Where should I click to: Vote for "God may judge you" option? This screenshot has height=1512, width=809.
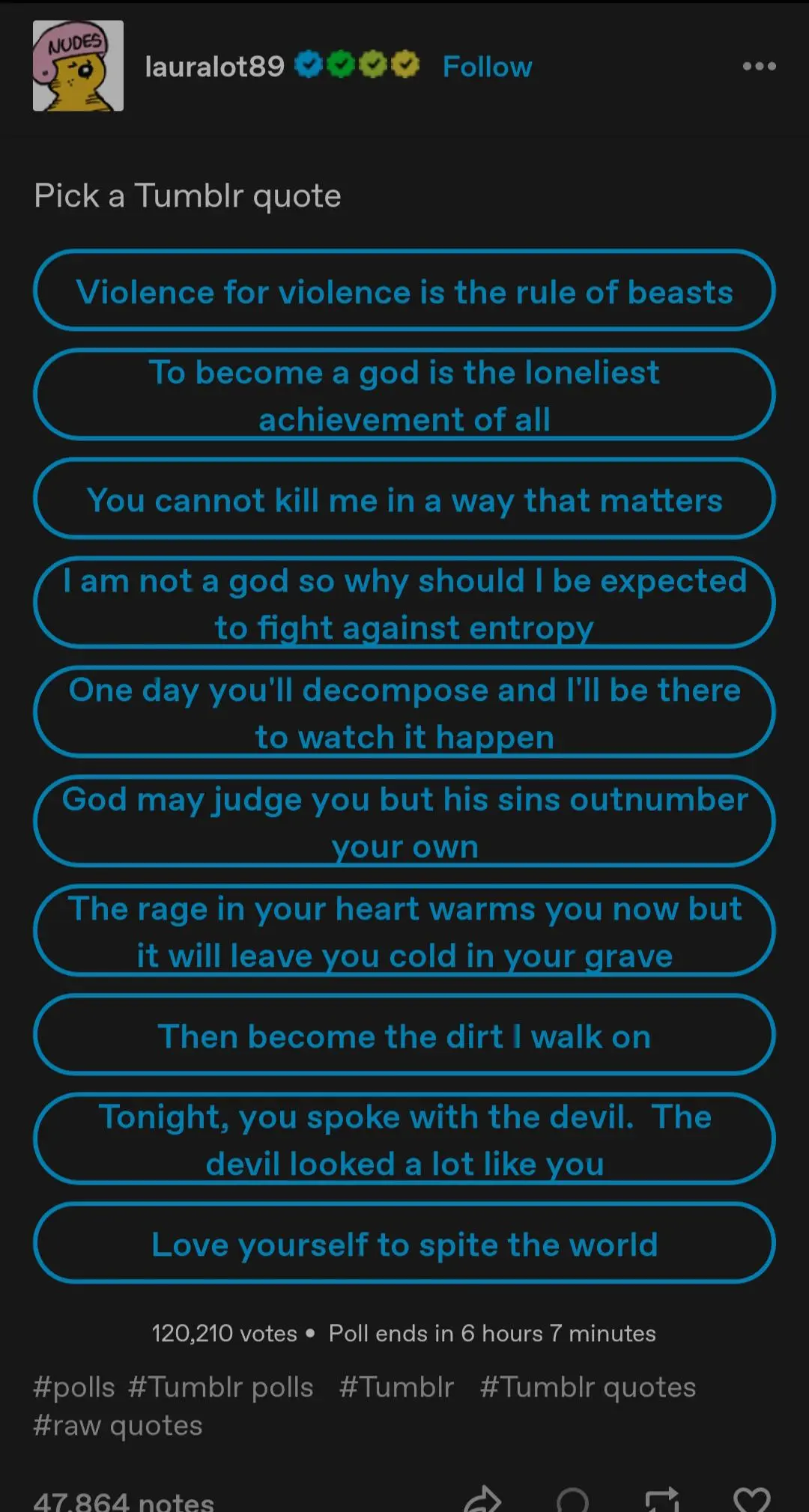404,822
